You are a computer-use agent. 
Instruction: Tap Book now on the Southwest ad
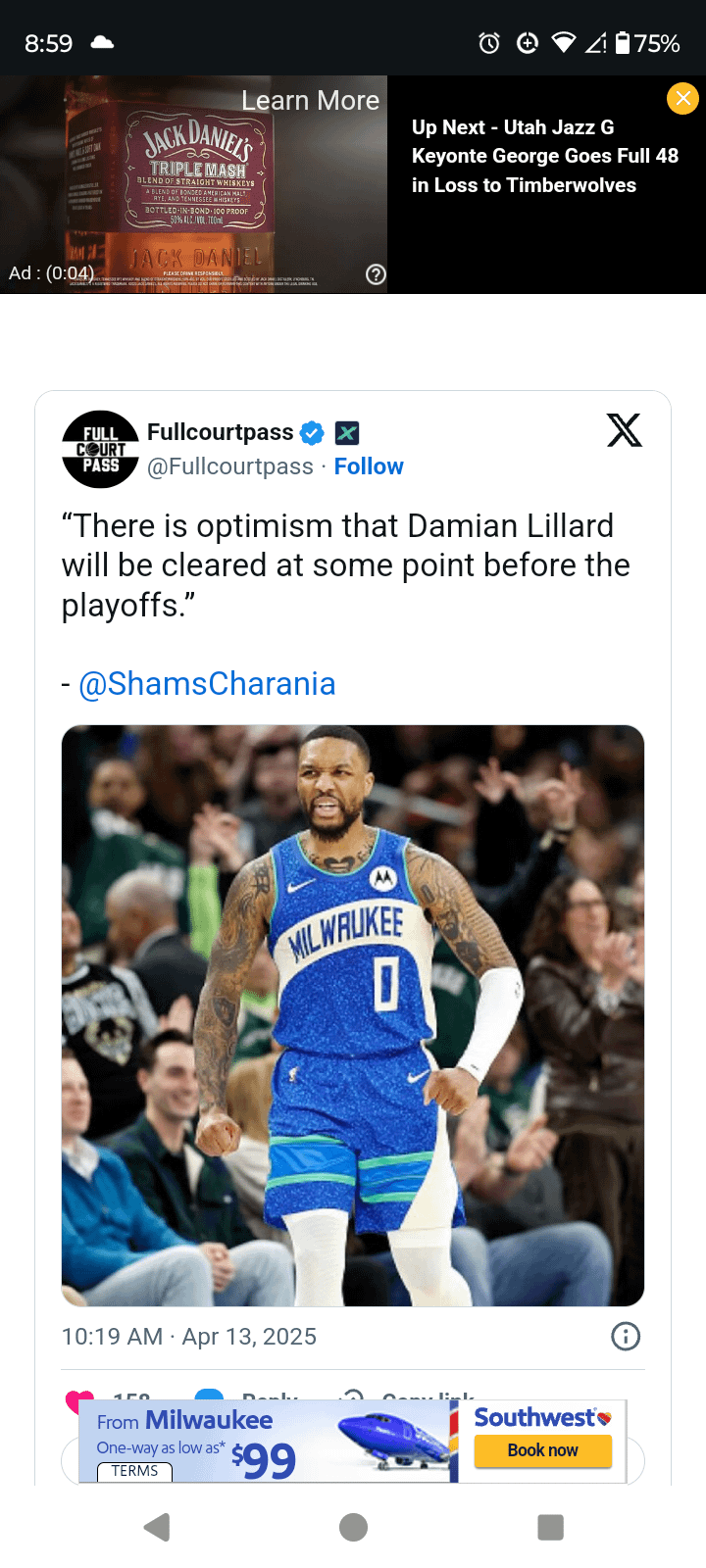(542, 1450)
